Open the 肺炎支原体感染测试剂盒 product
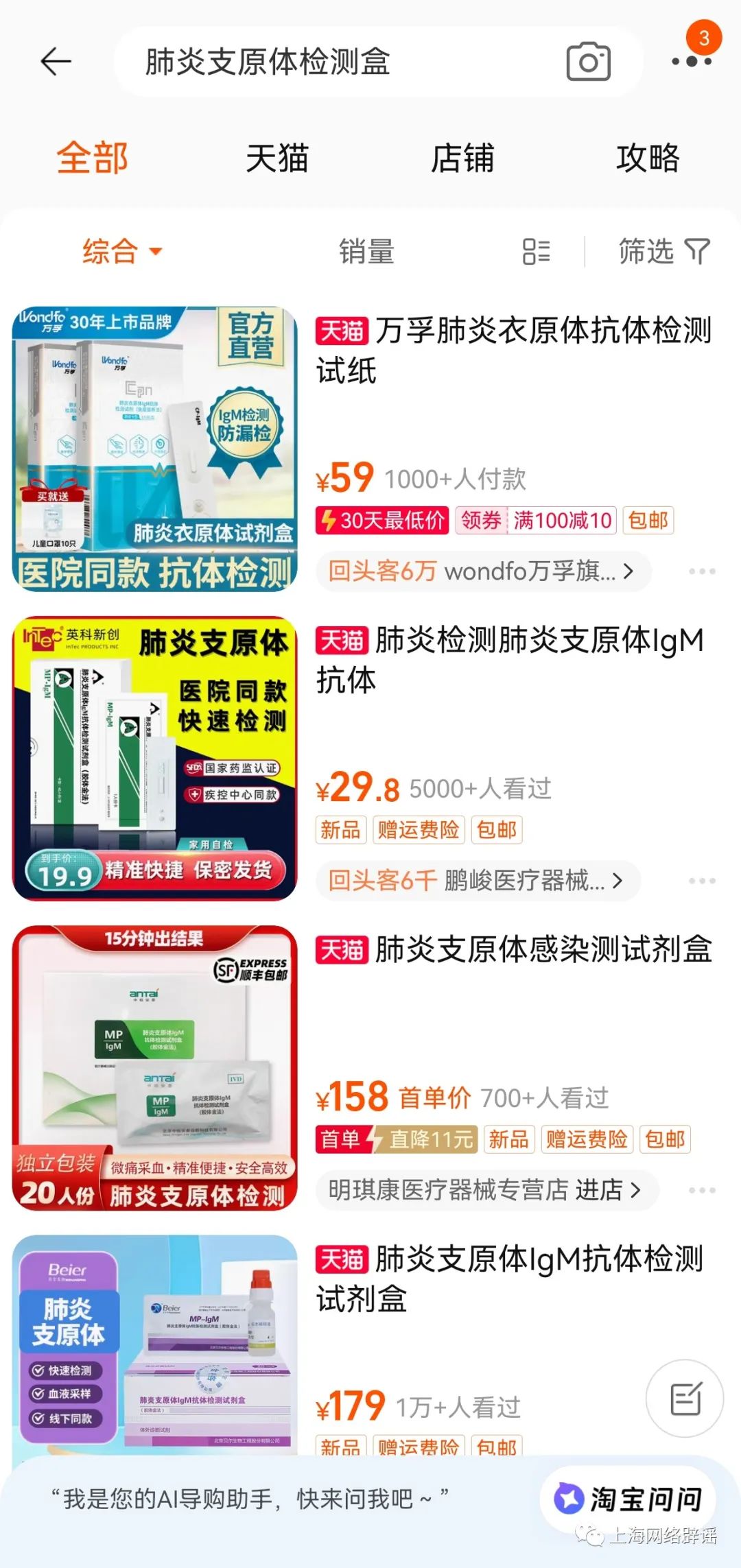 click(x=513, y=950)
